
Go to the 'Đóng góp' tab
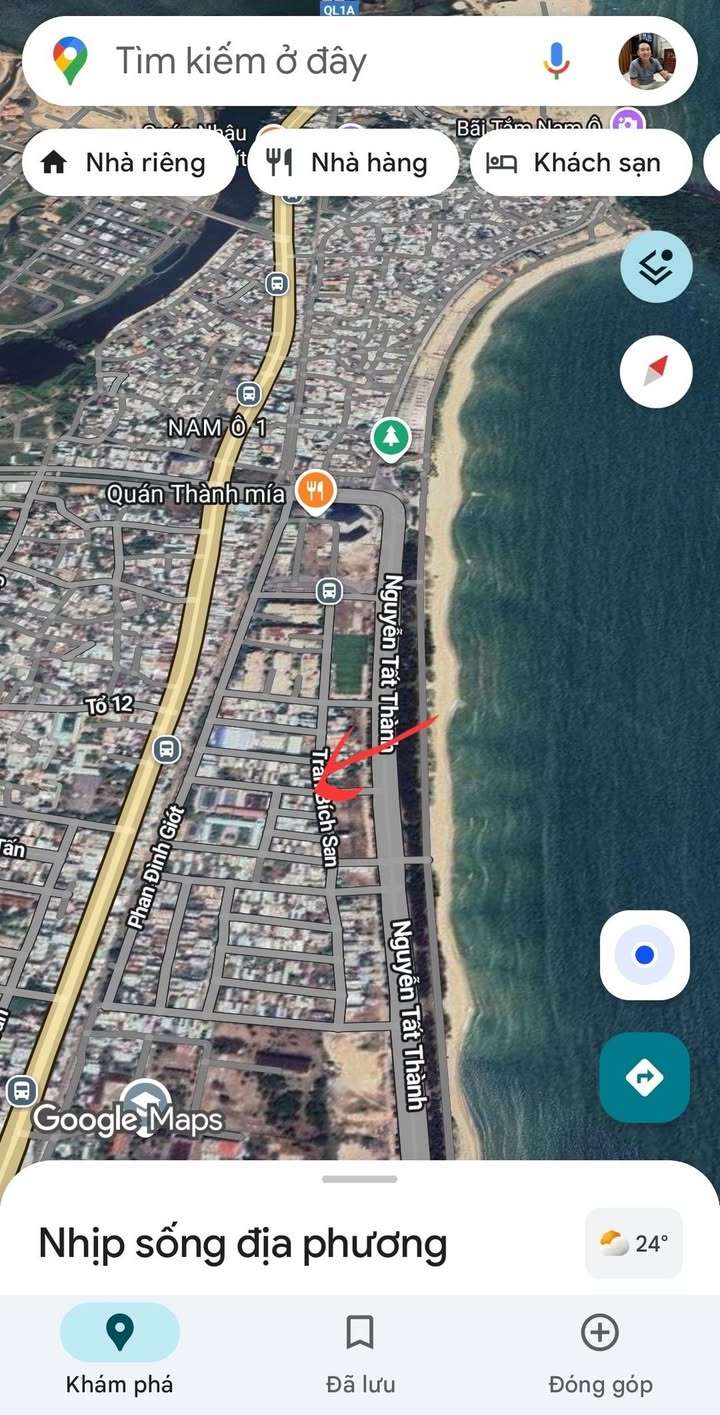point(600,1354)
